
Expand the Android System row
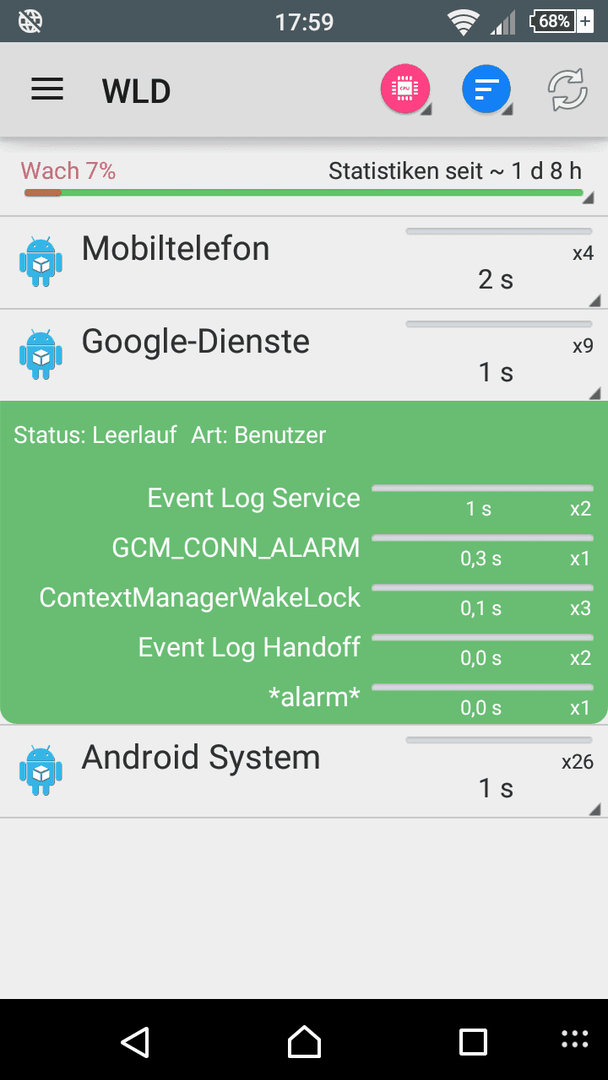[x=304, y=771]
